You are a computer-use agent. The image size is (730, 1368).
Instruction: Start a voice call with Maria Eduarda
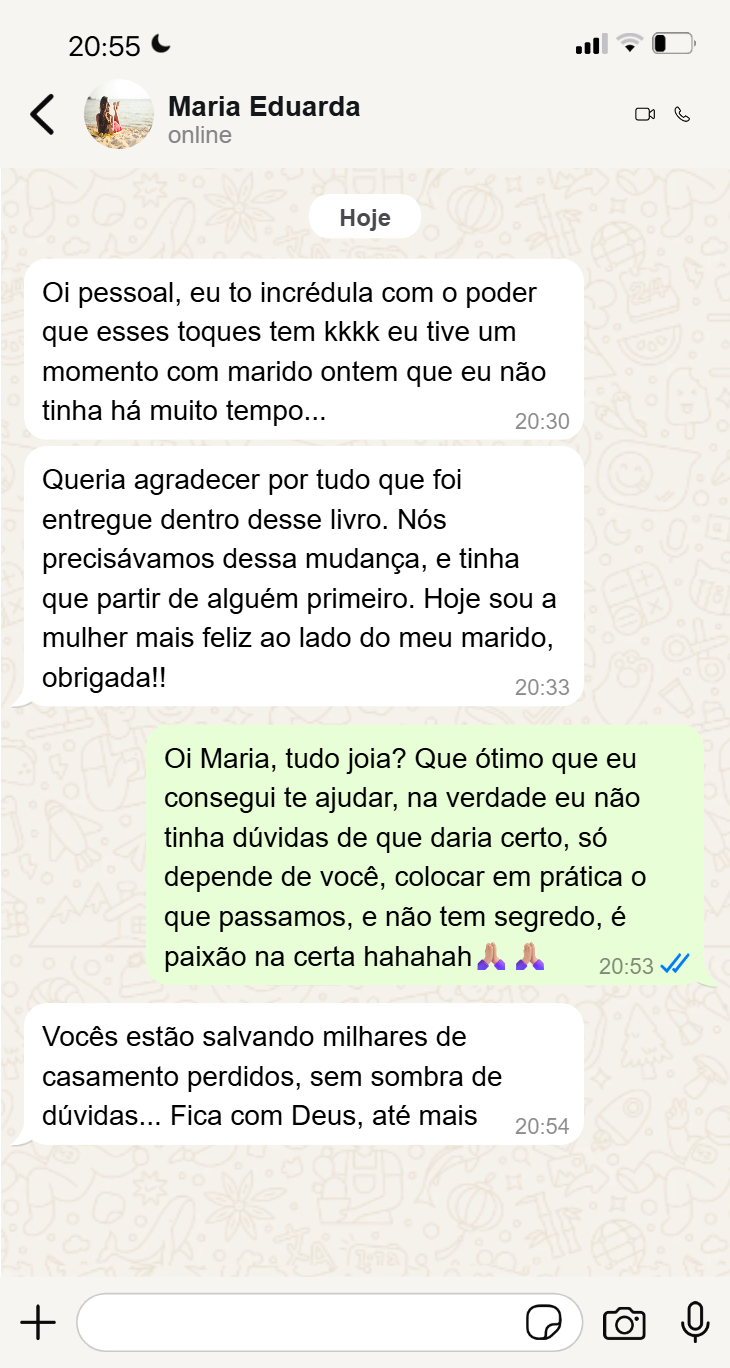point(683,115)
